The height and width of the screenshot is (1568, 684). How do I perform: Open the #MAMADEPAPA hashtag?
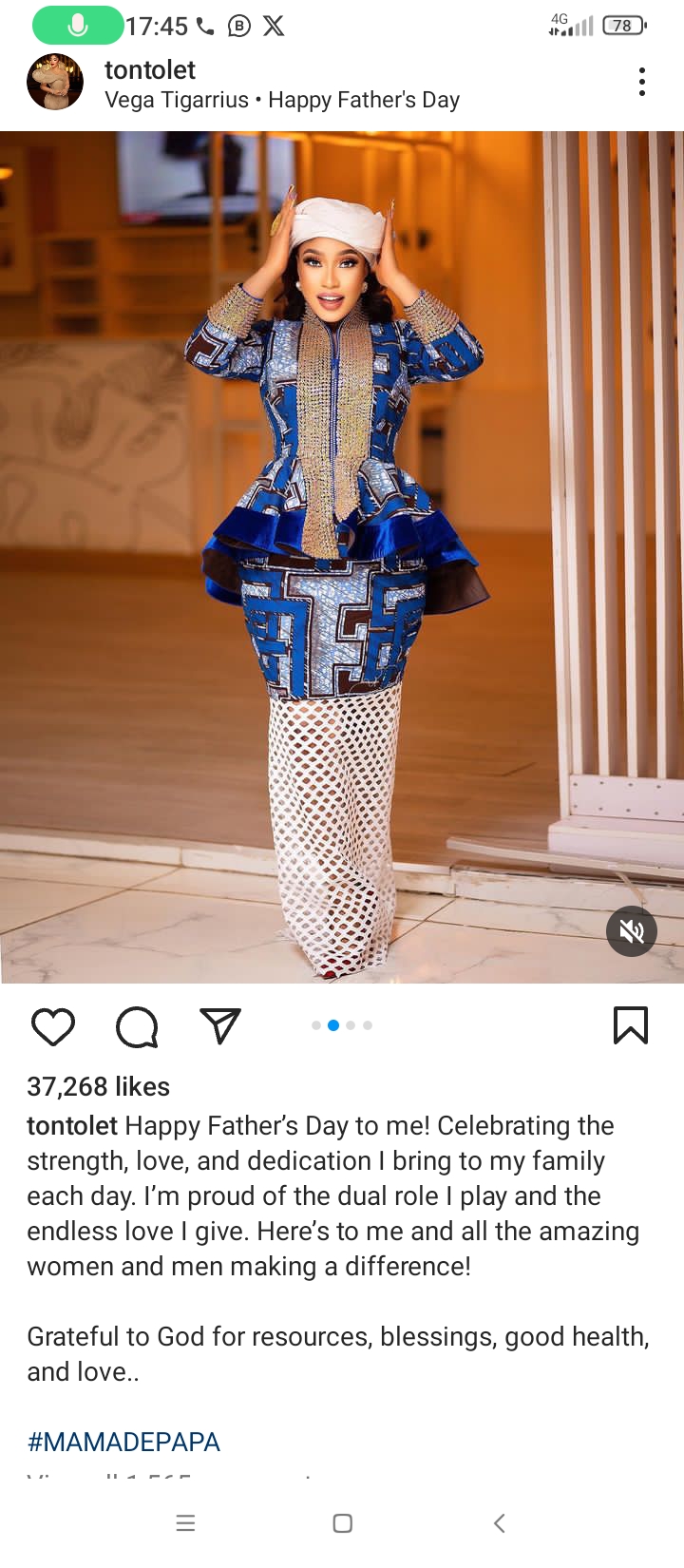(123, 1442)
